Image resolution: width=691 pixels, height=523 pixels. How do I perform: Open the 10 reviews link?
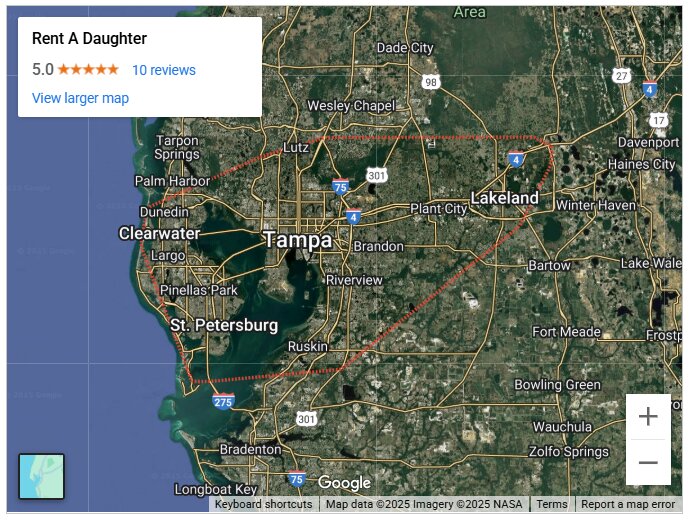[163, 70]
